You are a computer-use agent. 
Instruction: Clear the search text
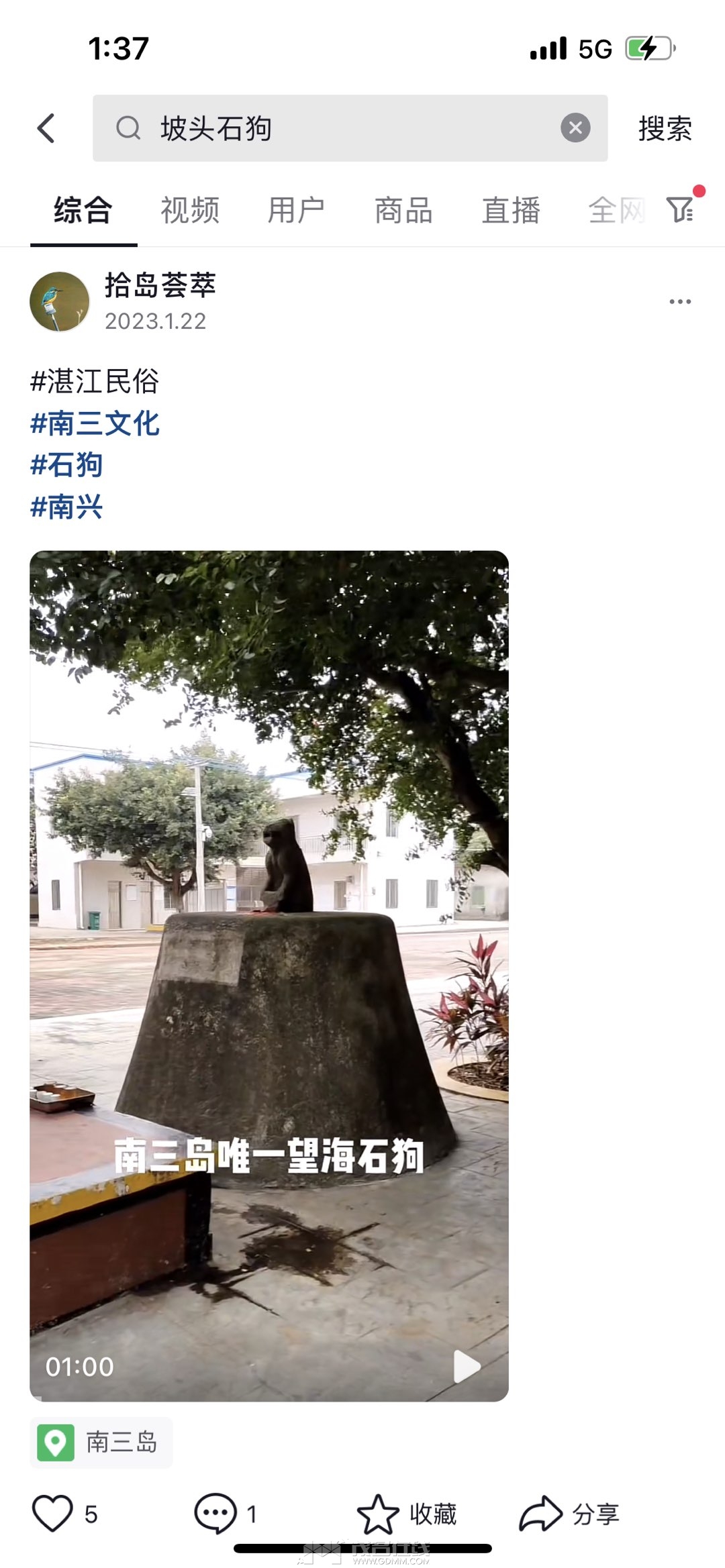(575, 127)
